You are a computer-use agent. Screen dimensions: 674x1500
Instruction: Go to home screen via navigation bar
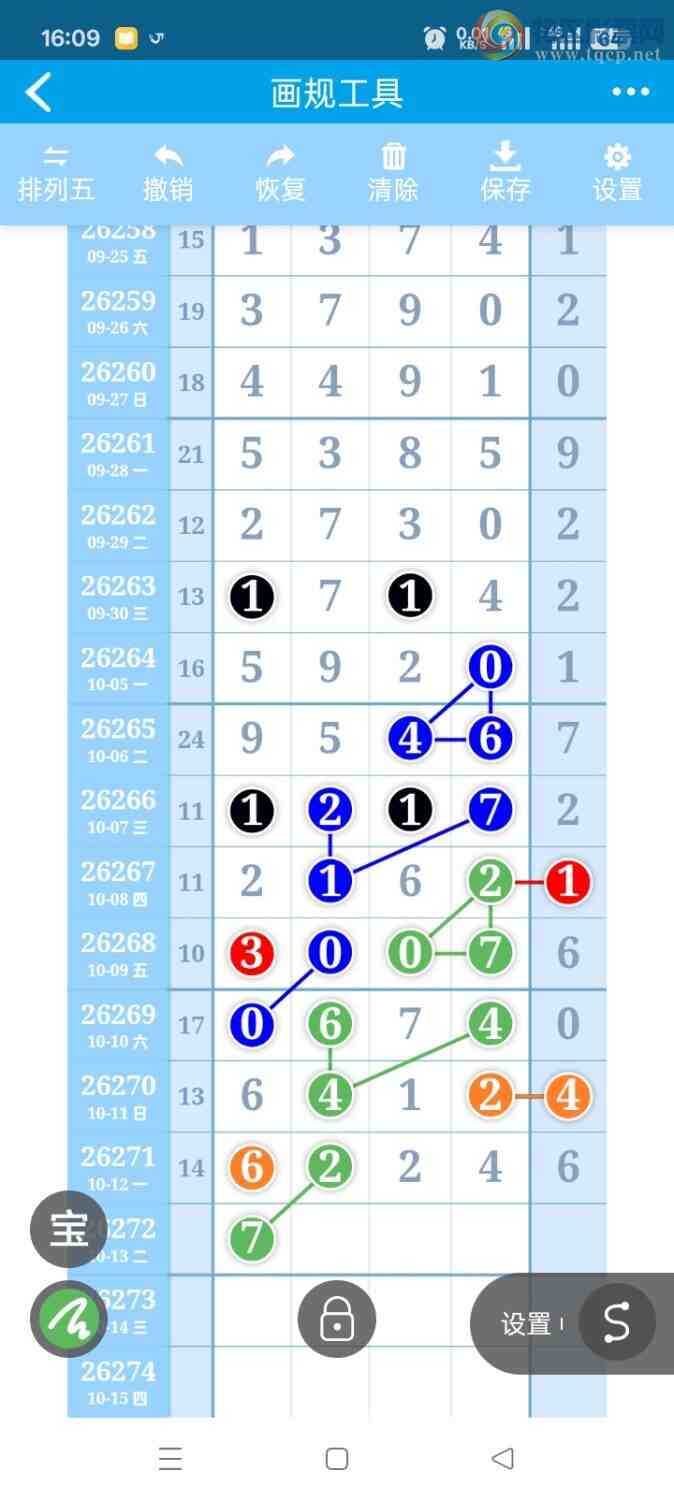point(337,1459)
